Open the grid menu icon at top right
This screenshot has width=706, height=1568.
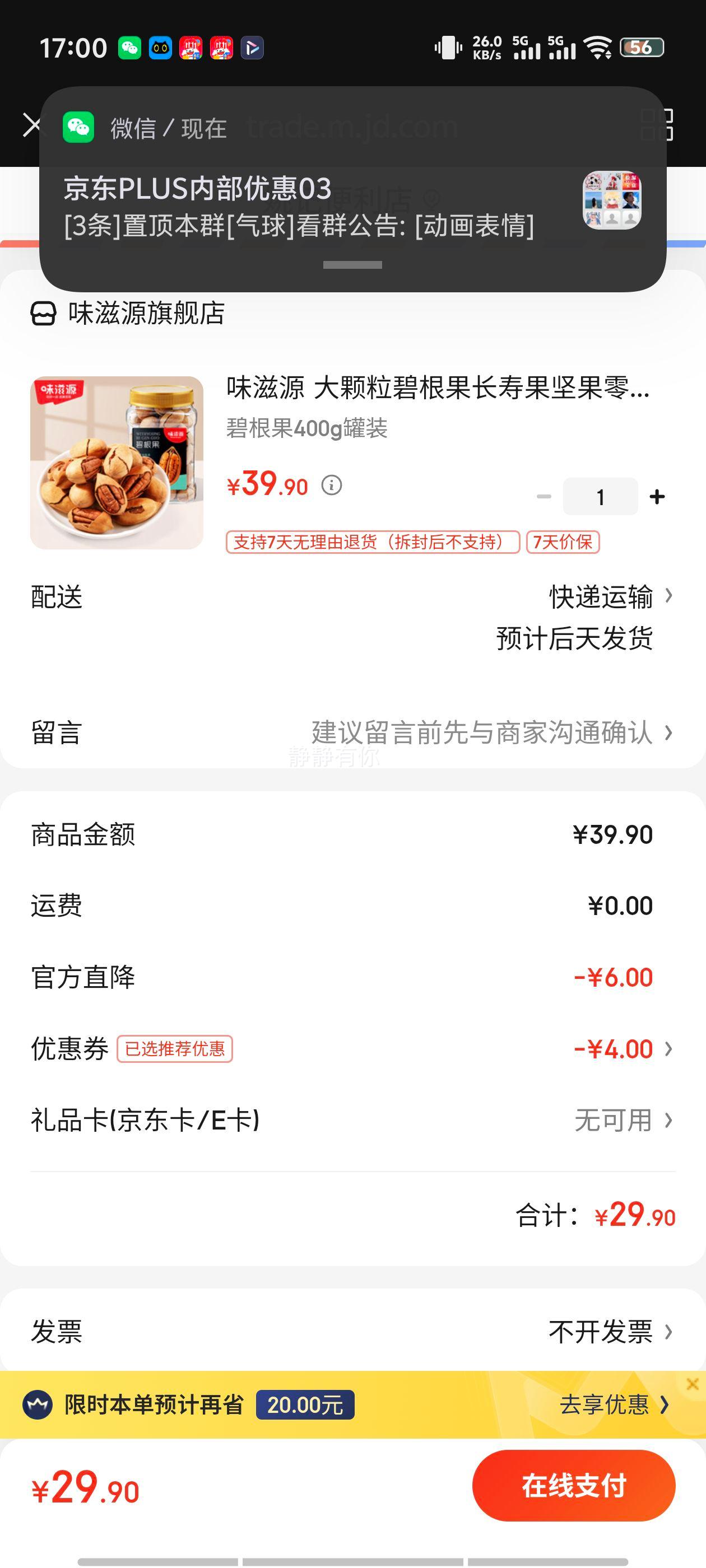pos(657,125)
